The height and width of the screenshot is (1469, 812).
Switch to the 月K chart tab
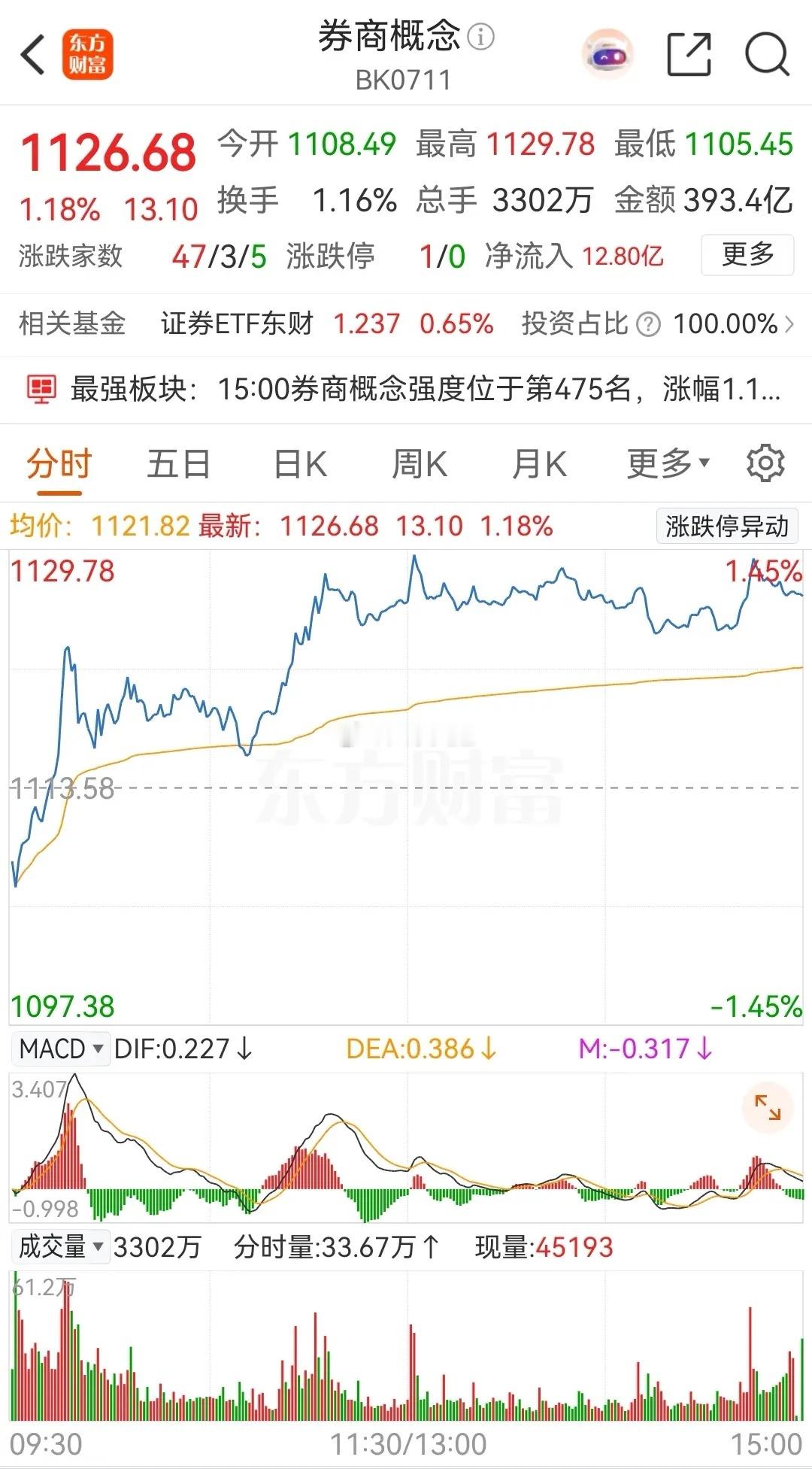538,464
